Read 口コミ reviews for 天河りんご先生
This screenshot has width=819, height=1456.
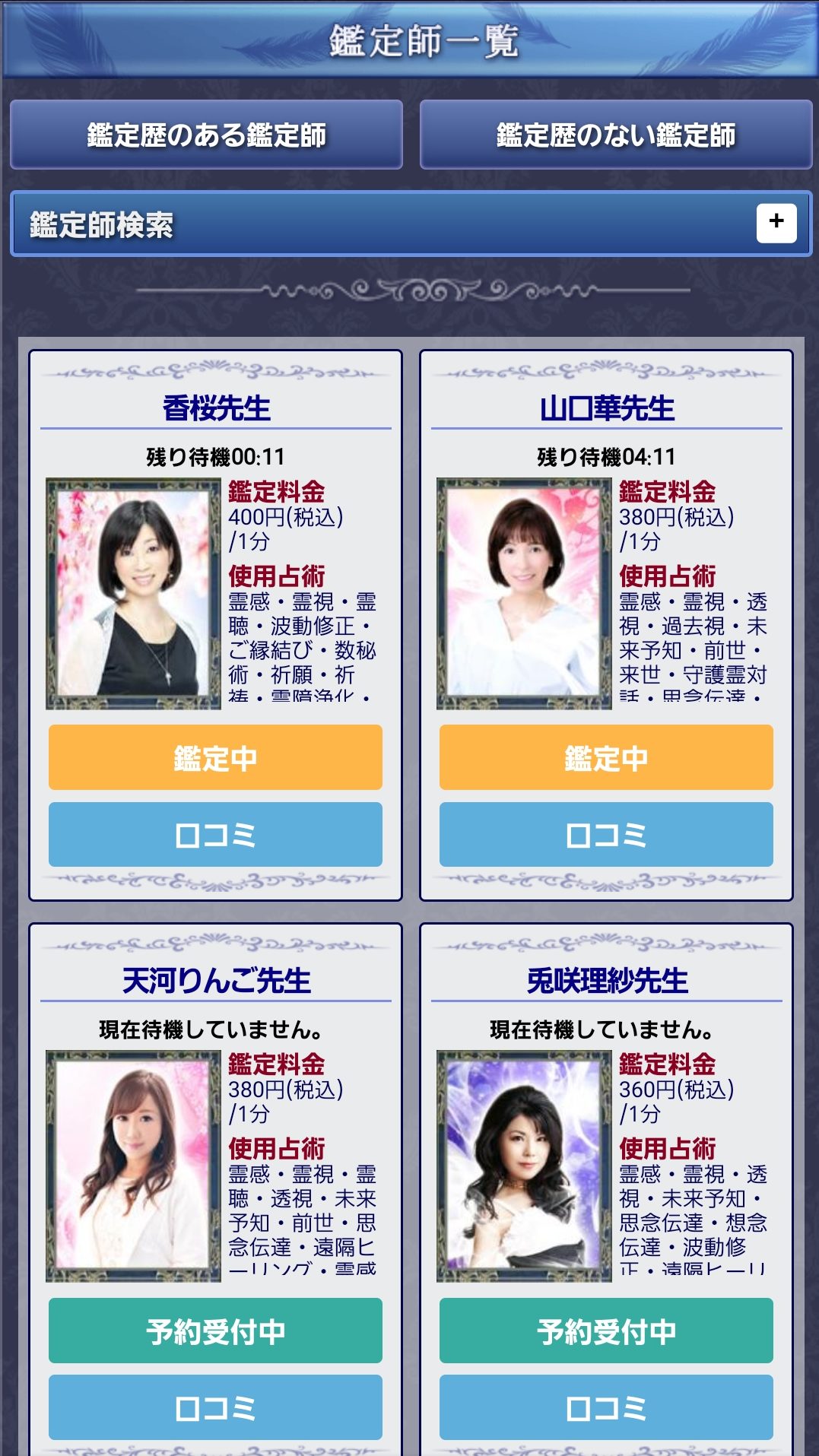[215, 1407]
